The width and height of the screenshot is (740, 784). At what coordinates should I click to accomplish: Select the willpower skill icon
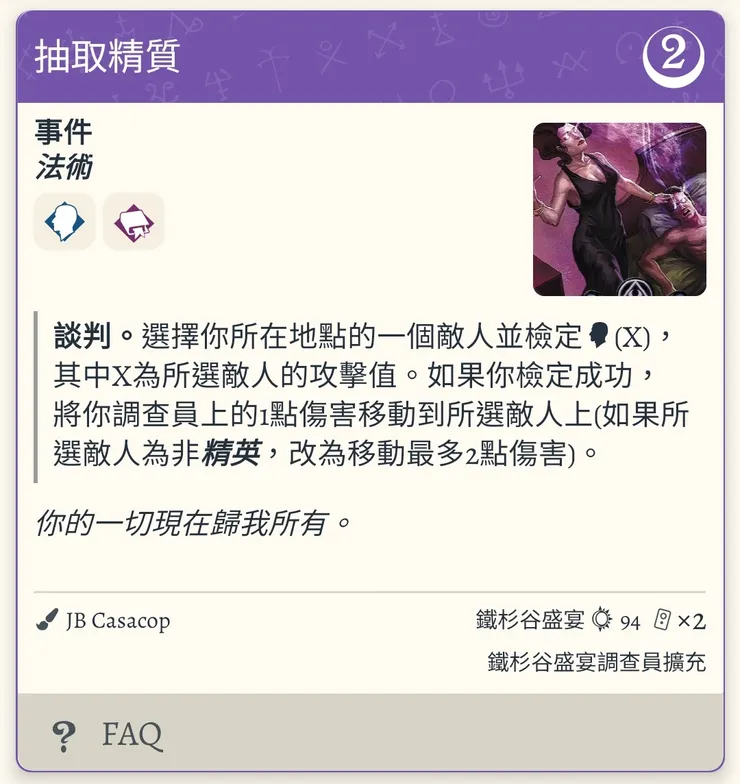pyautogui.click(x=64, y=221)
